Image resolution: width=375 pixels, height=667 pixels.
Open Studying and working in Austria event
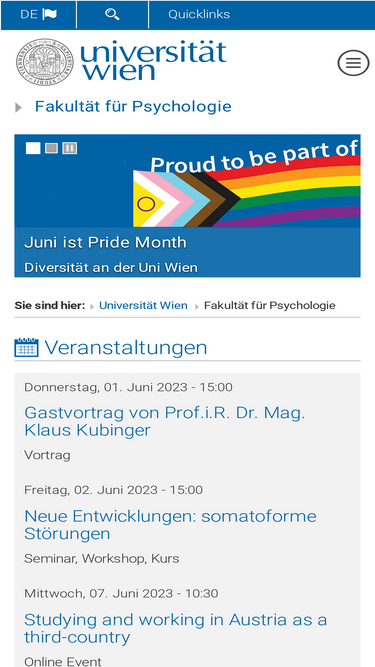point(176,628)
